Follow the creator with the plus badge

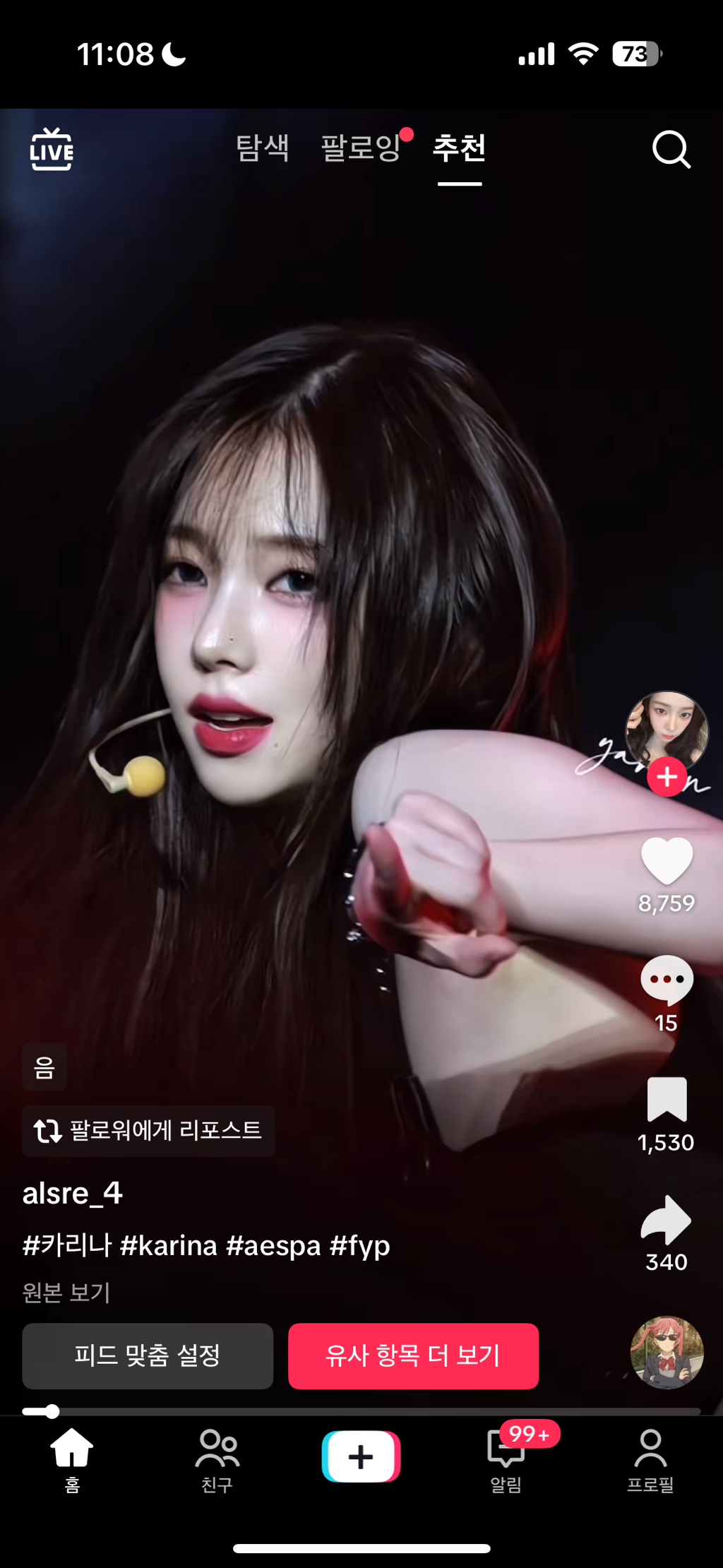[667, 776]
